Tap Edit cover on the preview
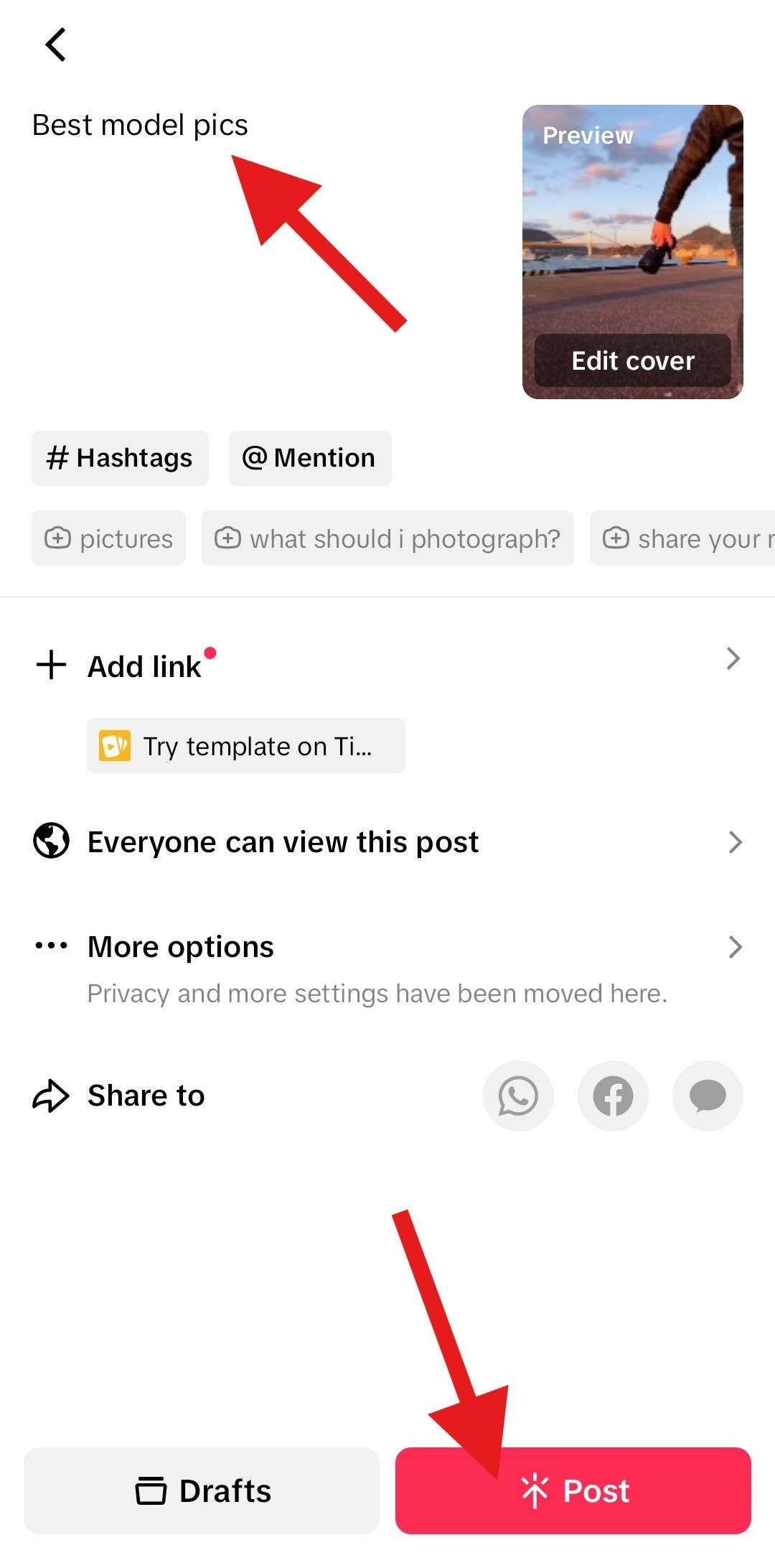The width and height of the screenshot is (775, 1568). click(632, 360)
